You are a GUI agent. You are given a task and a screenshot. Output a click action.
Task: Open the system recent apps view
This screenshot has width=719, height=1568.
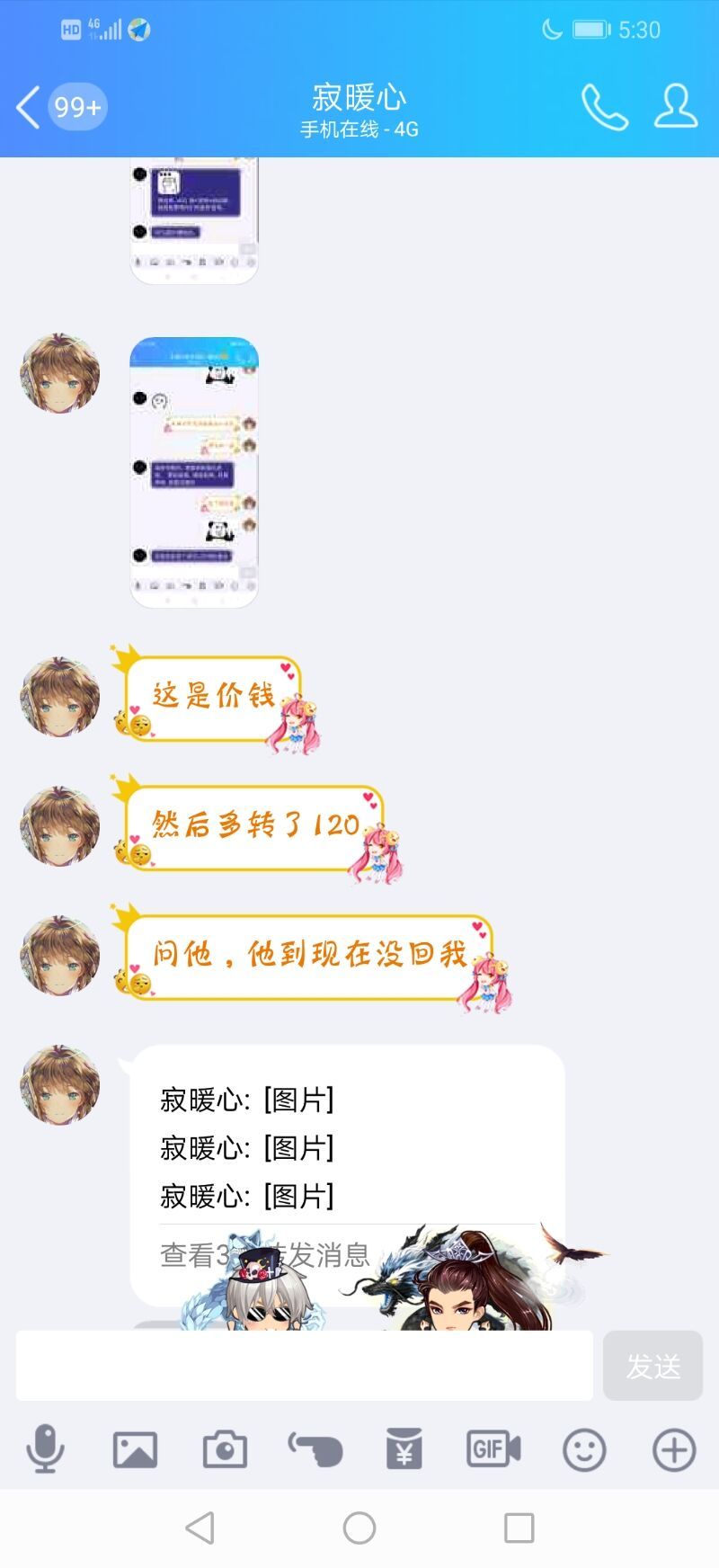(x=519, y=1528)
